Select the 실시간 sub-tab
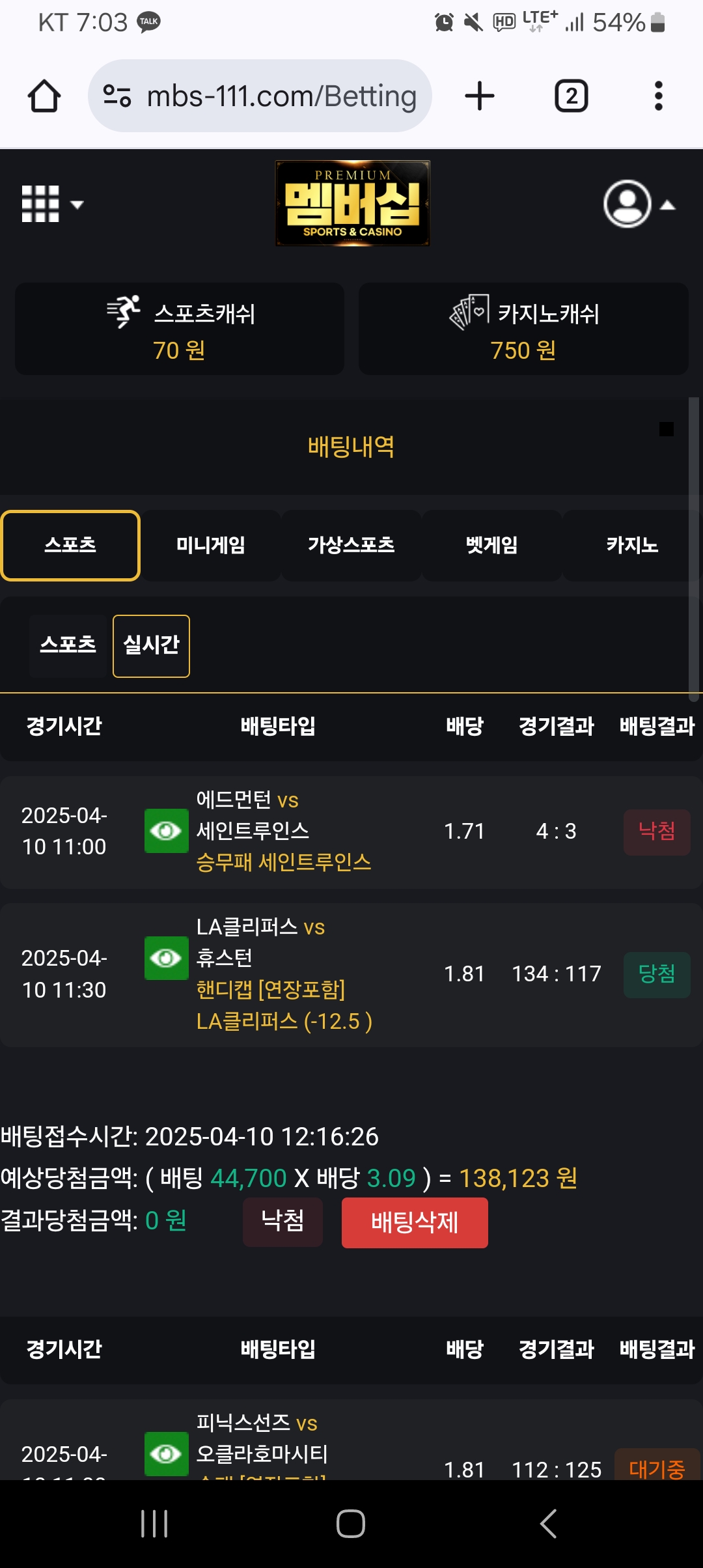Viewport: 703px width, 1568px height. [151, 646]
